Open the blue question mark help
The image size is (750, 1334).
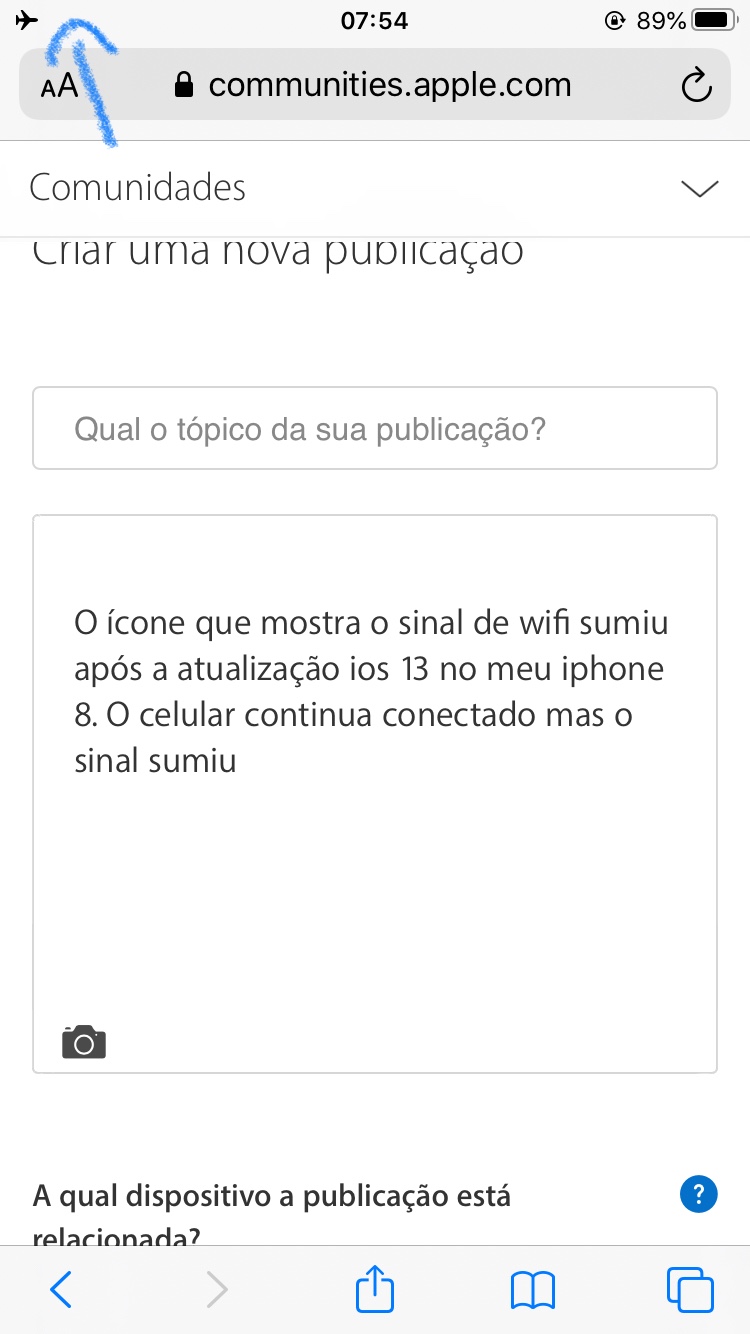tap(698, 1194)
